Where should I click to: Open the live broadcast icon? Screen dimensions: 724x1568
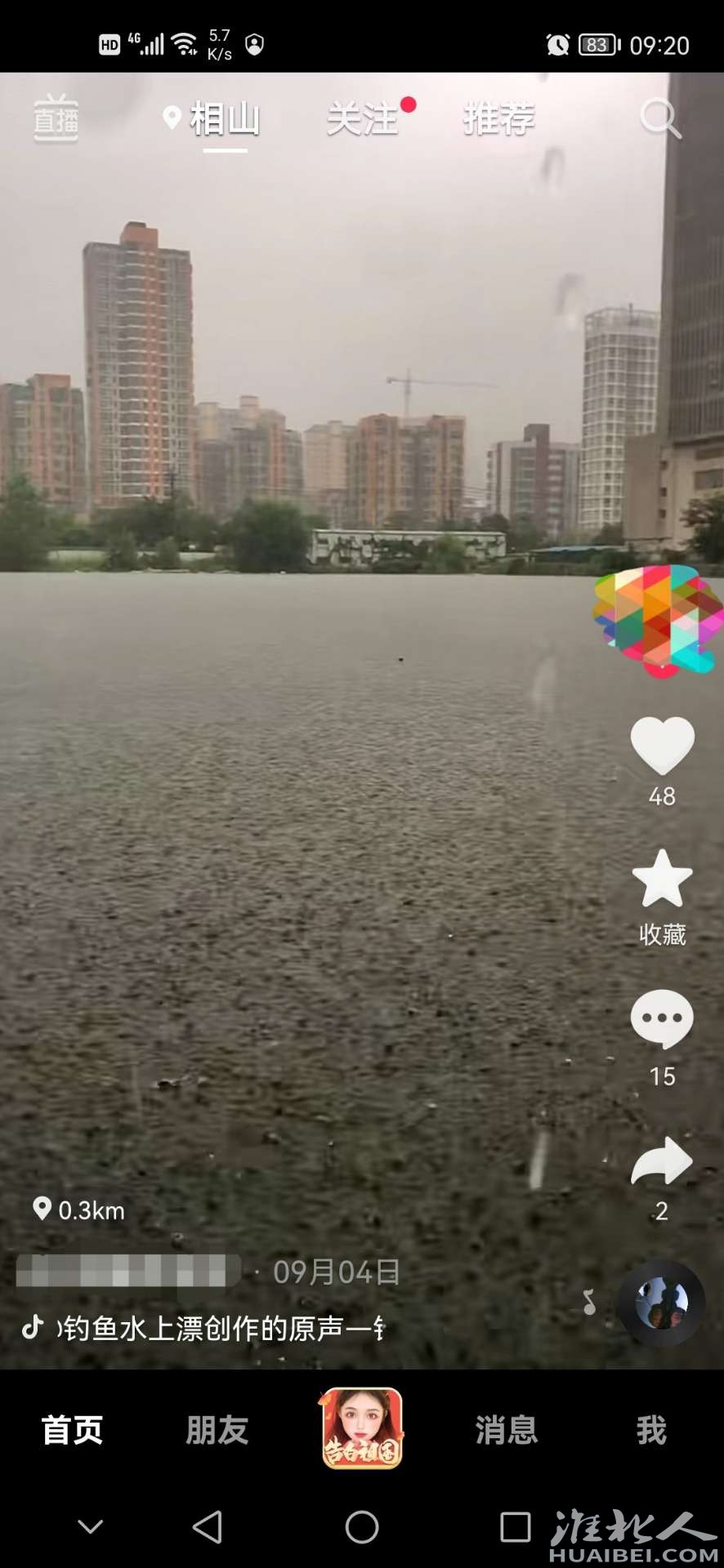pos(56,119)
